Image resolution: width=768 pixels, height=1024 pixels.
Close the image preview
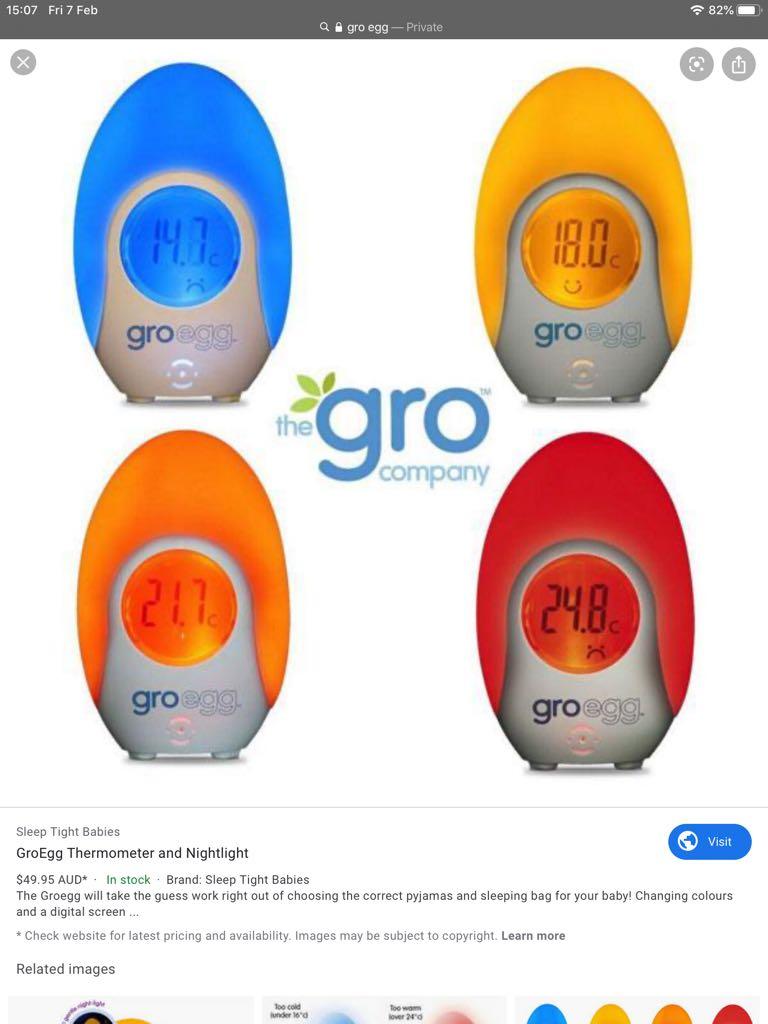23,62
